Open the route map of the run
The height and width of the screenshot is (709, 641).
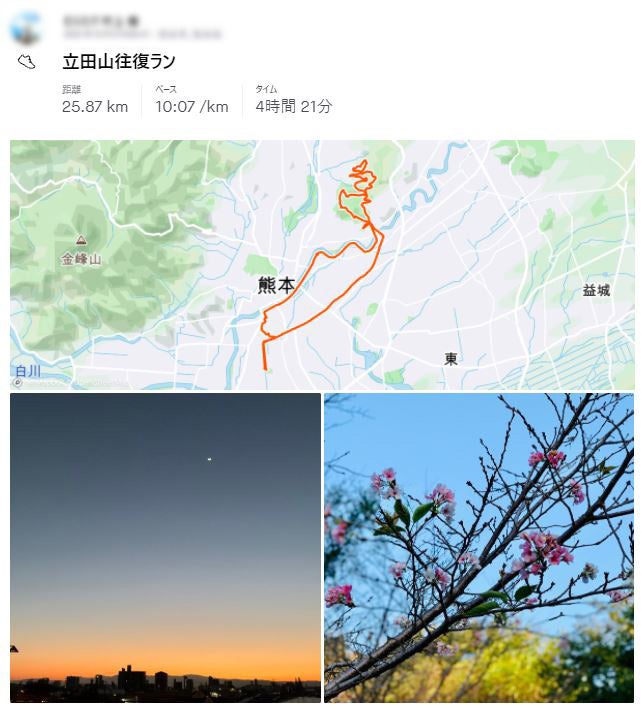[x=321, y=264]
